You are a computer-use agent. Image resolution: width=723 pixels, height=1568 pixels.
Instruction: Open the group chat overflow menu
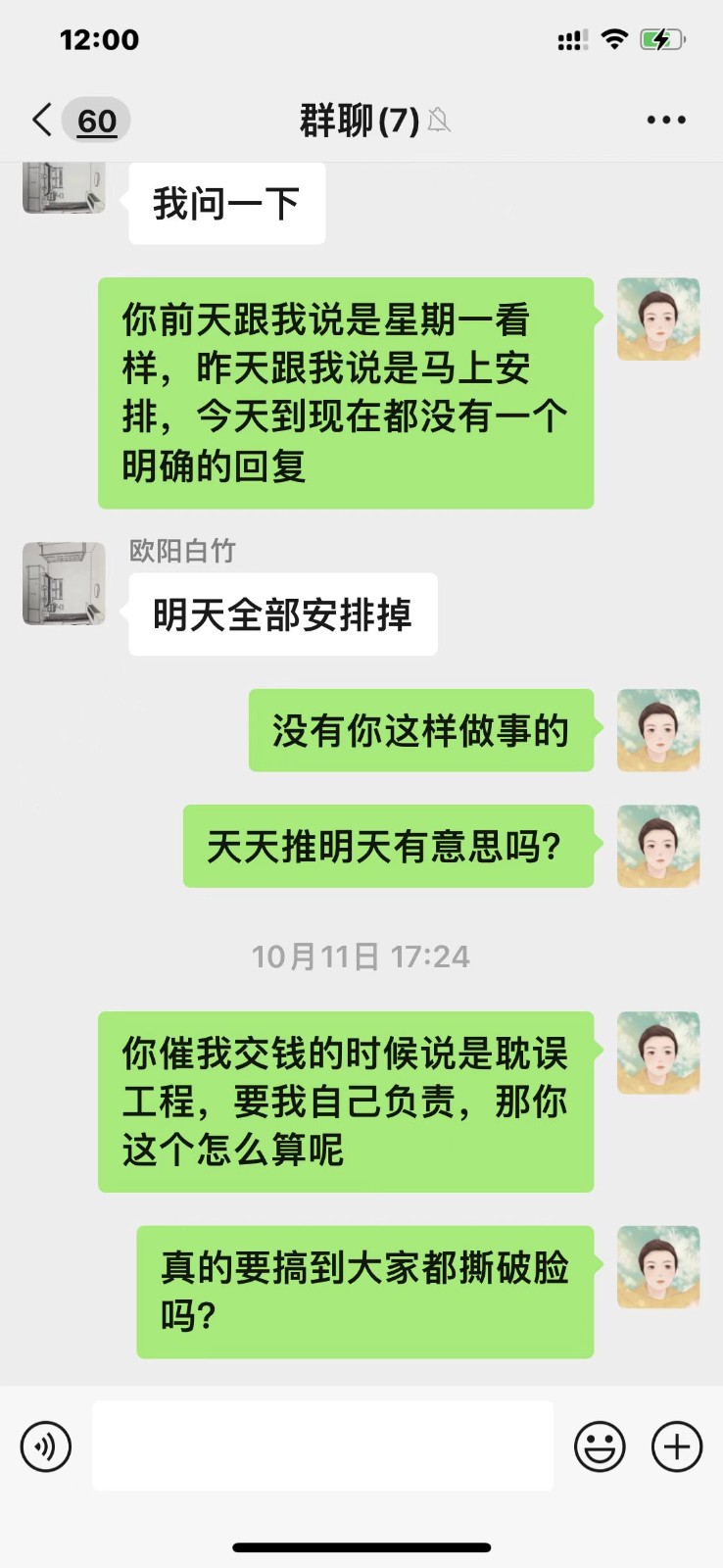pyautogui.click(x=666, y=121)
